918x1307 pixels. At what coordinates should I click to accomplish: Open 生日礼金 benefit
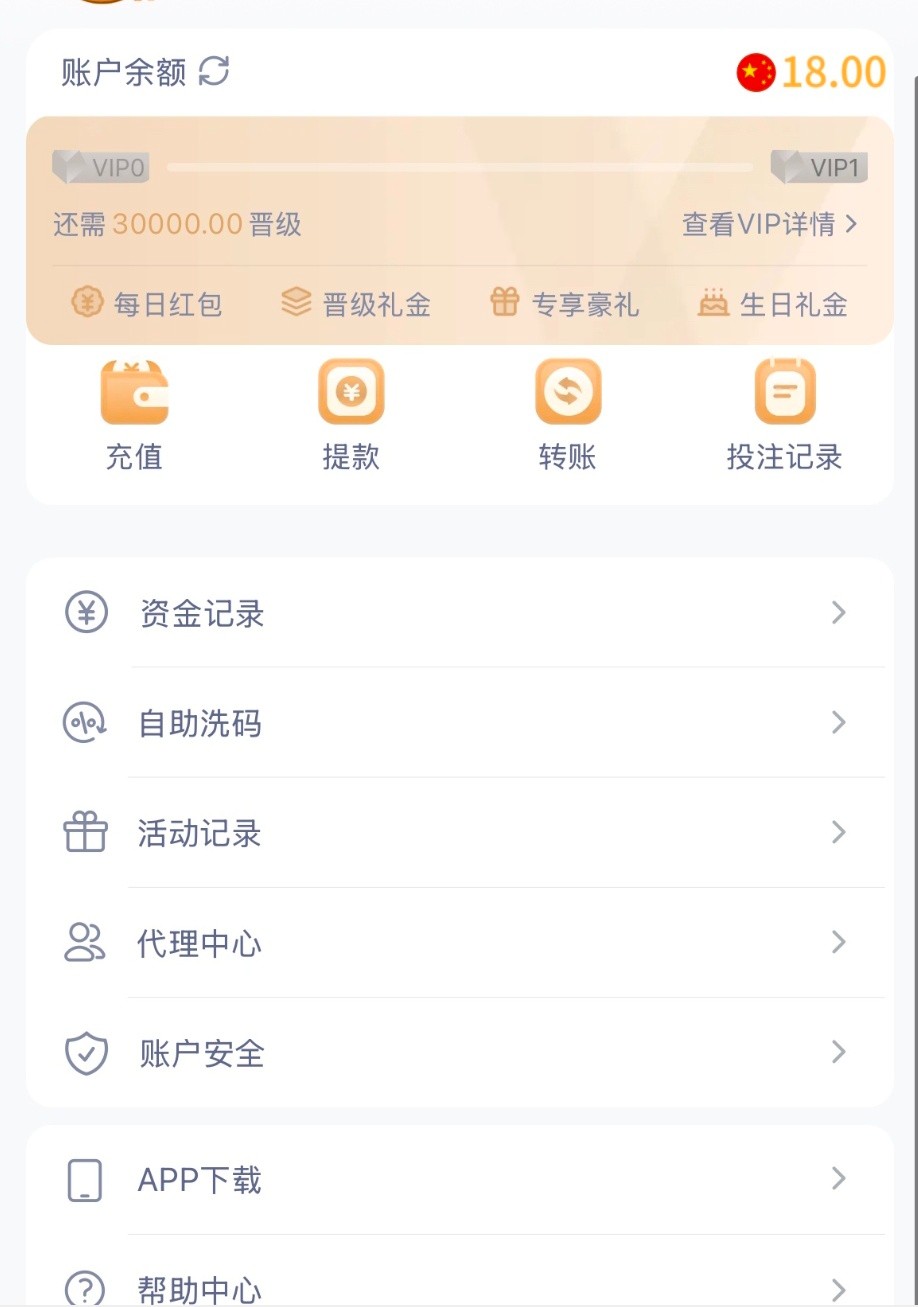click(773, 304)
